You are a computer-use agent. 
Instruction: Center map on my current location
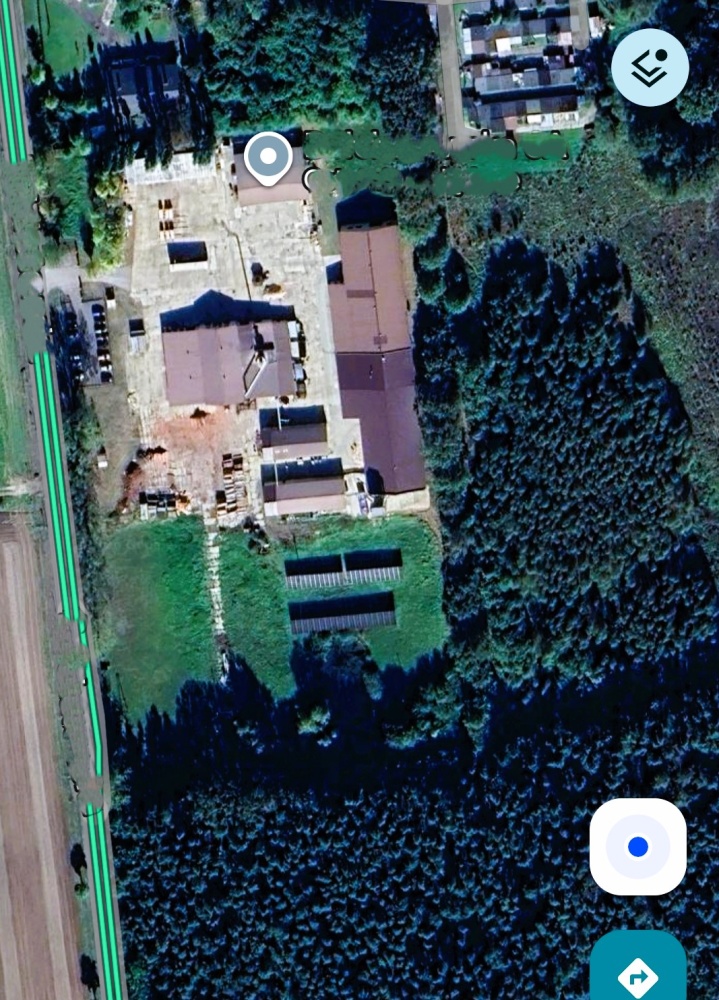pos(638,847)
